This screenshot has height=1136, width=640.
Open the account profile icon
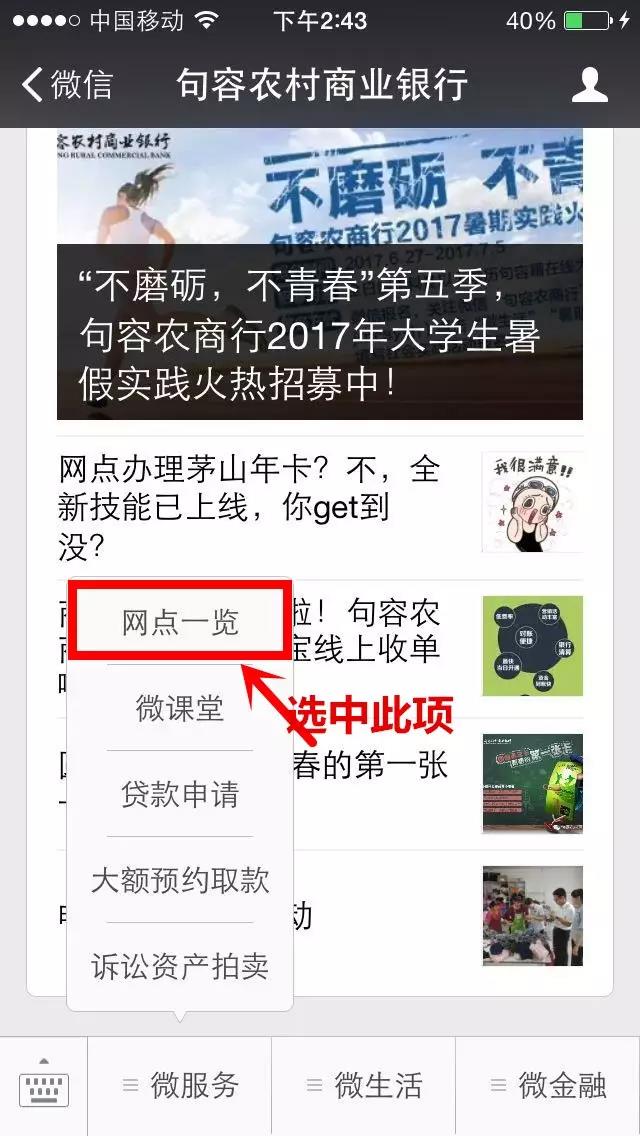pyautogui.click(x=590, y=86)
